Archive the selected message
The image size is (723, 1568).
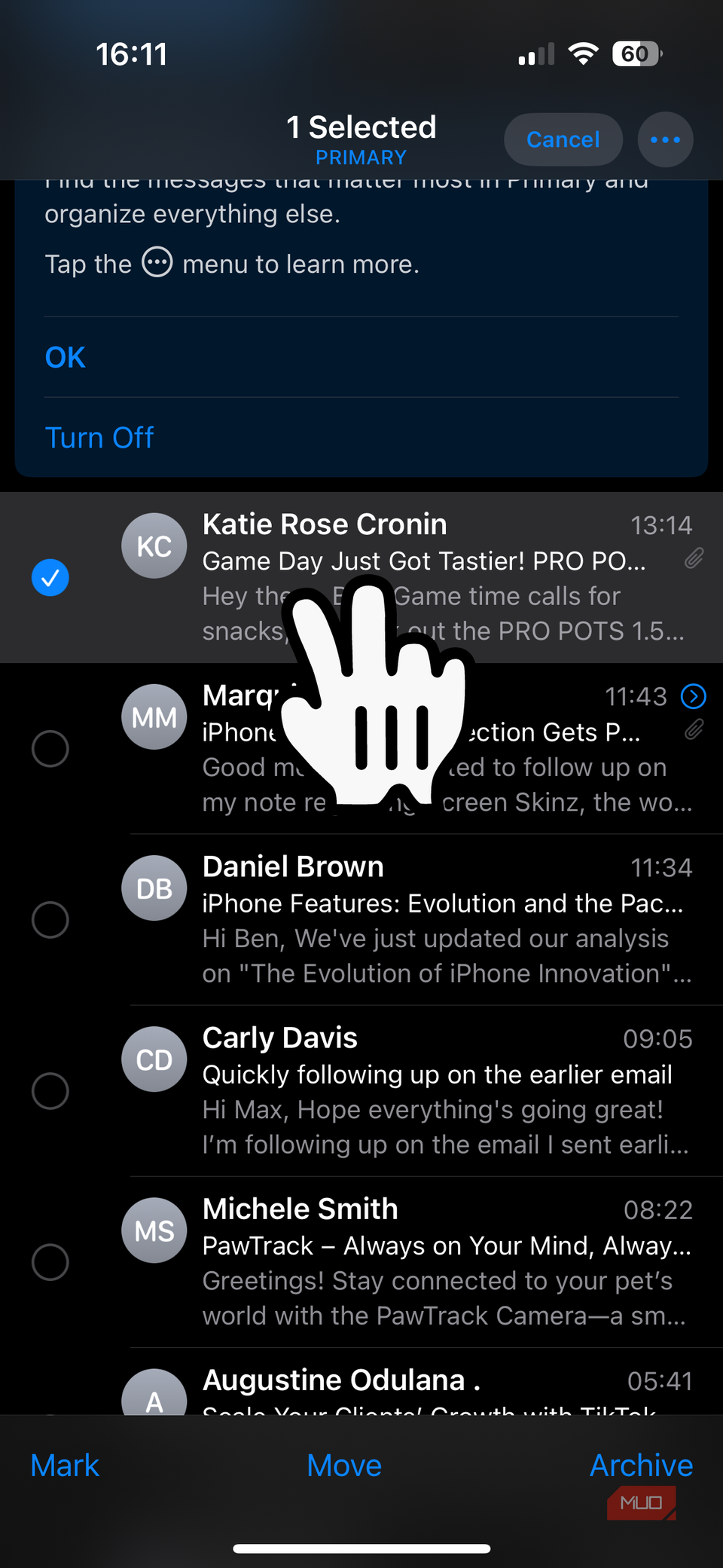(x=641, y=1466)
